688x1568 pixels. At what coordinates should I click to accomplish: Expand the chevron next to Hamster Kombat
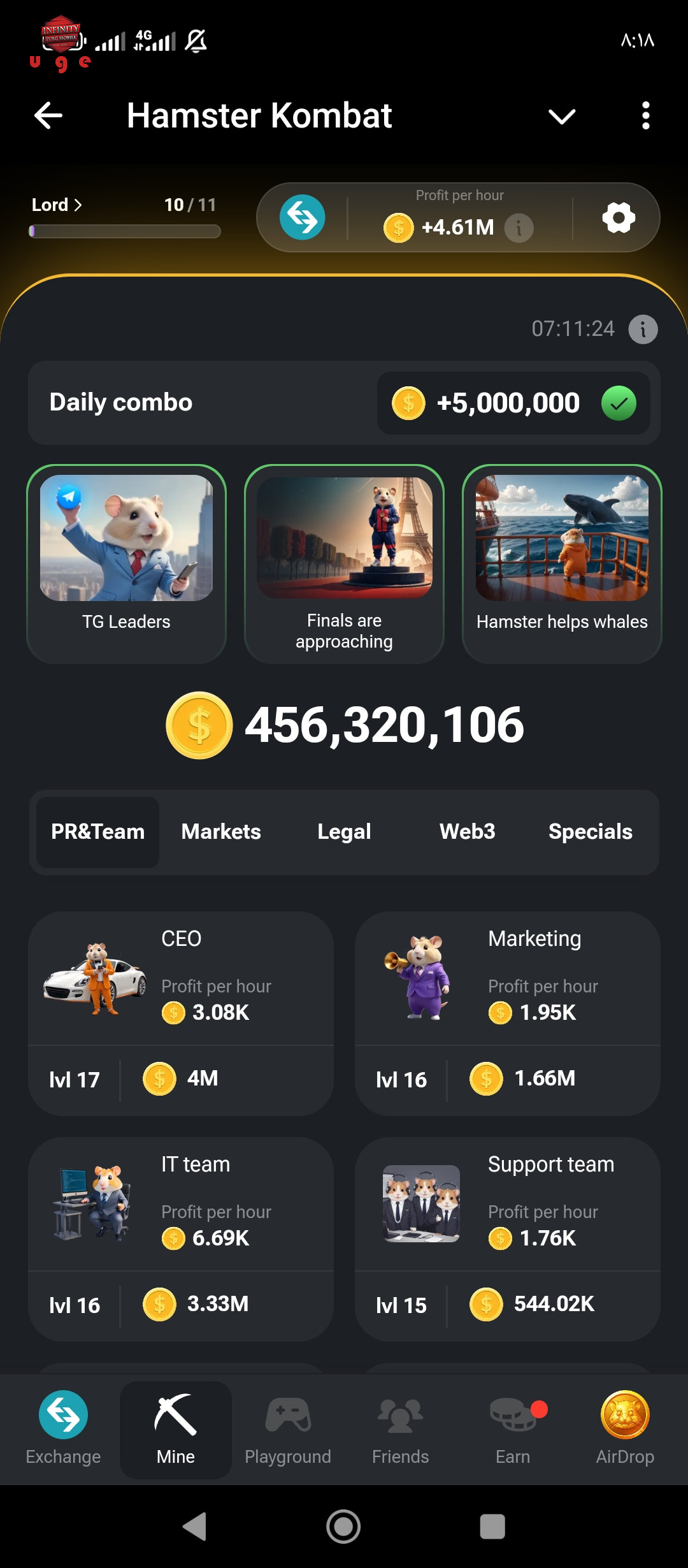[x=562, y=117]
